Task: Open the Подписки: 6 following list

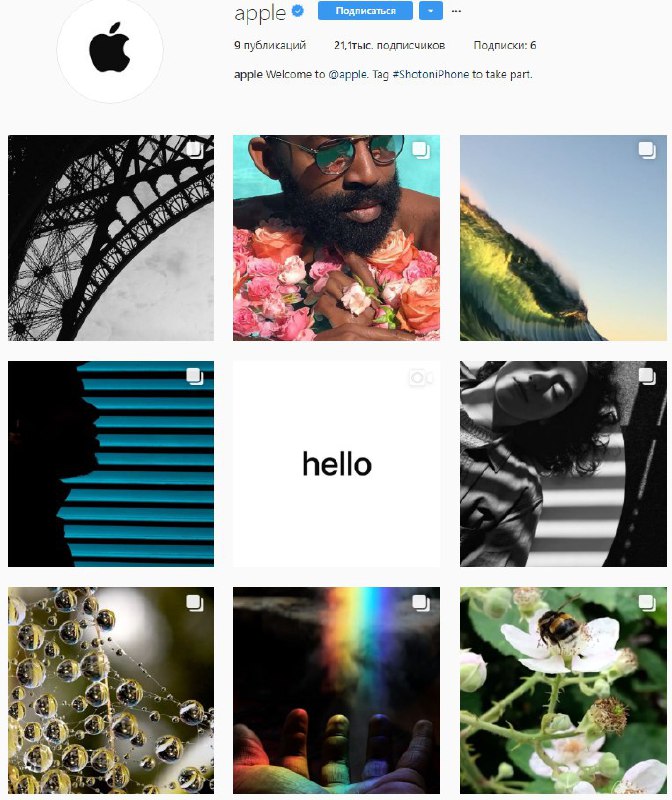Action: [x=505, y=45]
